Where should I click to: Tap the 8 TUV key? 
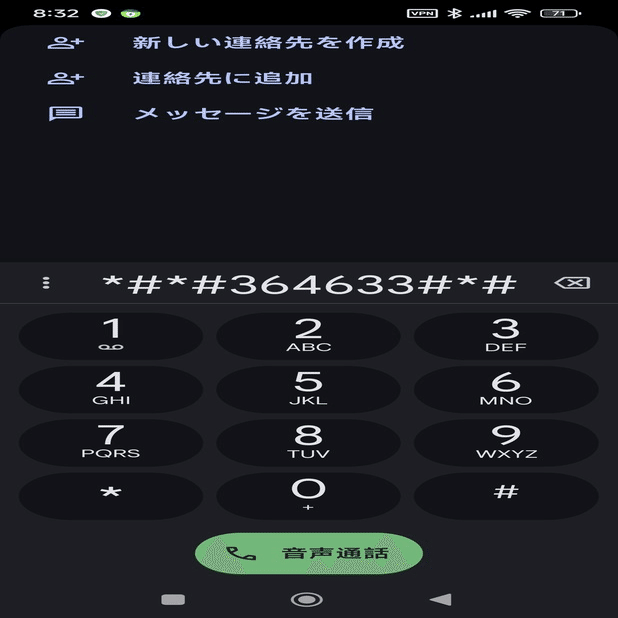308,442
